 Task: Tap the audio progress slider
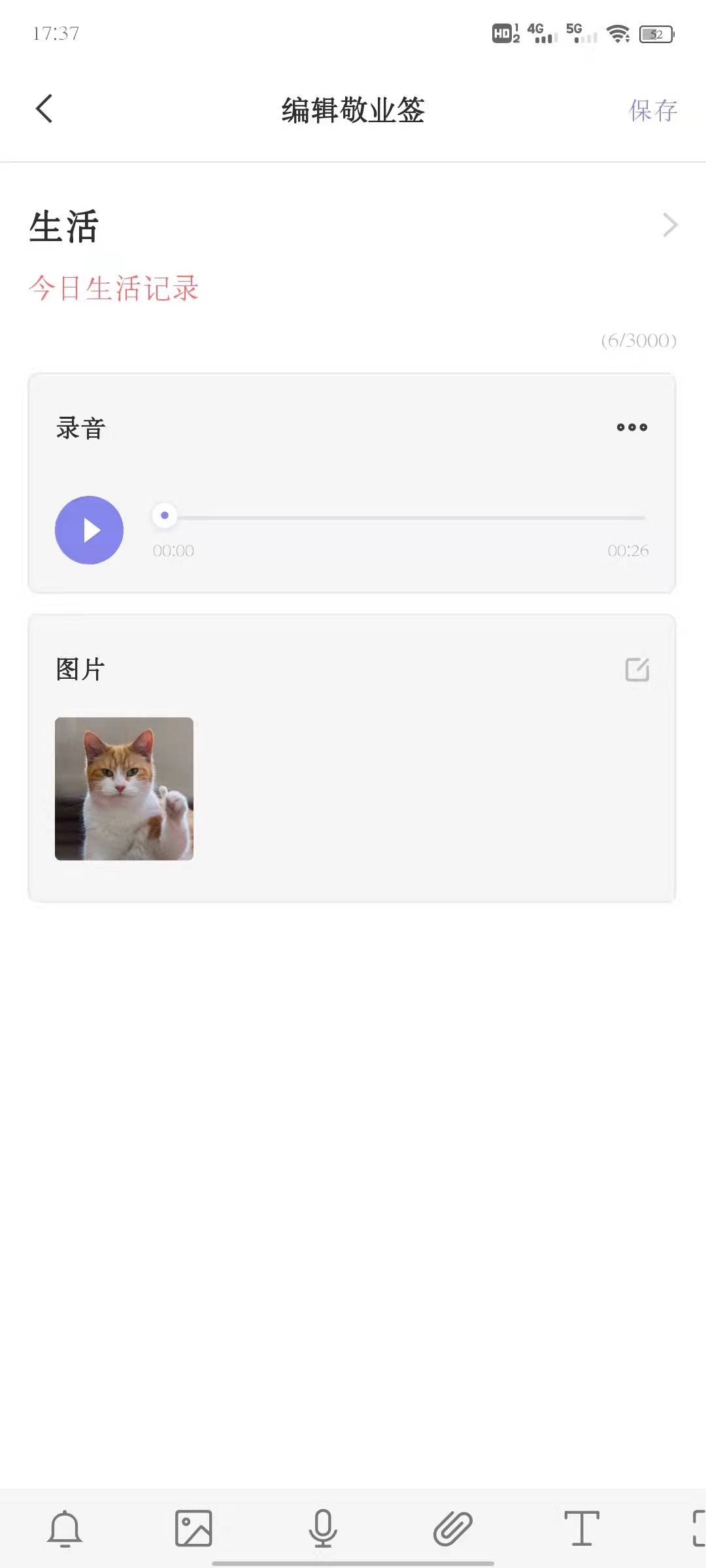pos(399,517)
